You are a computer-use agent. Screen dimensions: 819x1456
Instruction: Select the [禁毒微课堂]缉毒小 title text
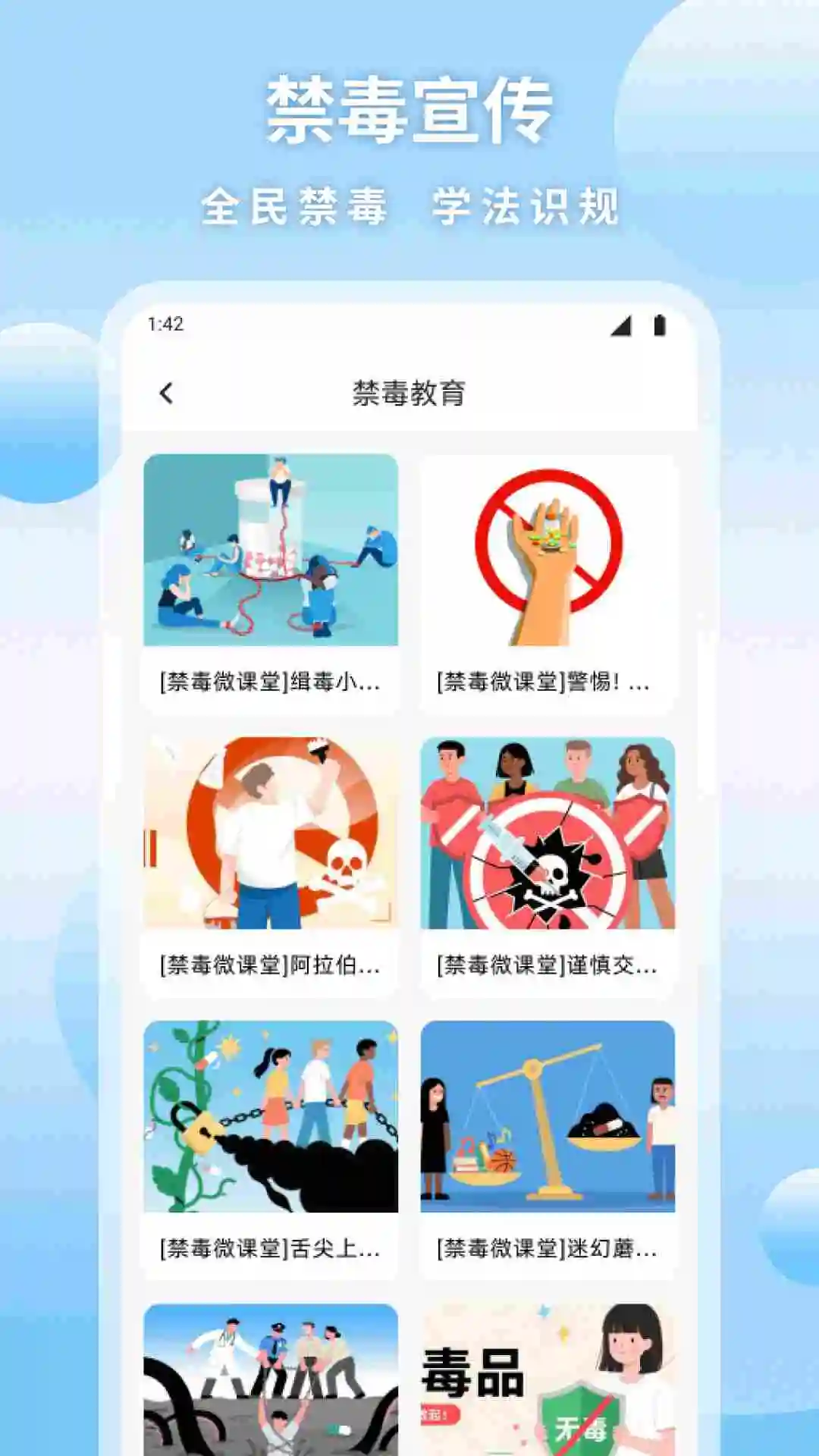tap(269, 684)
